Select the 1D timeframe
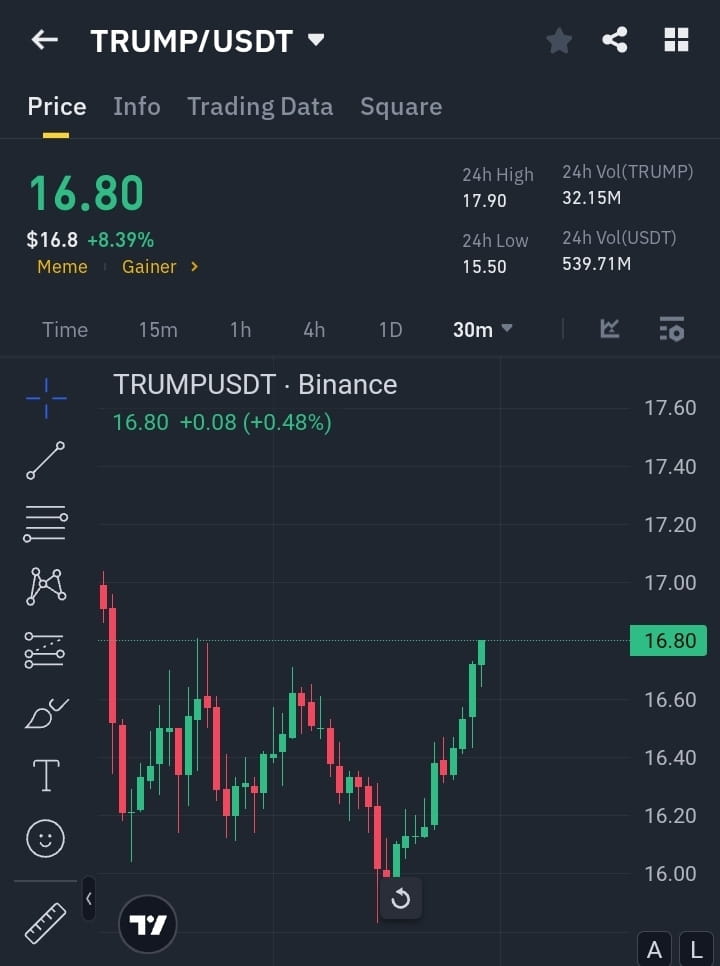720x966 pixels. [390, 329]
